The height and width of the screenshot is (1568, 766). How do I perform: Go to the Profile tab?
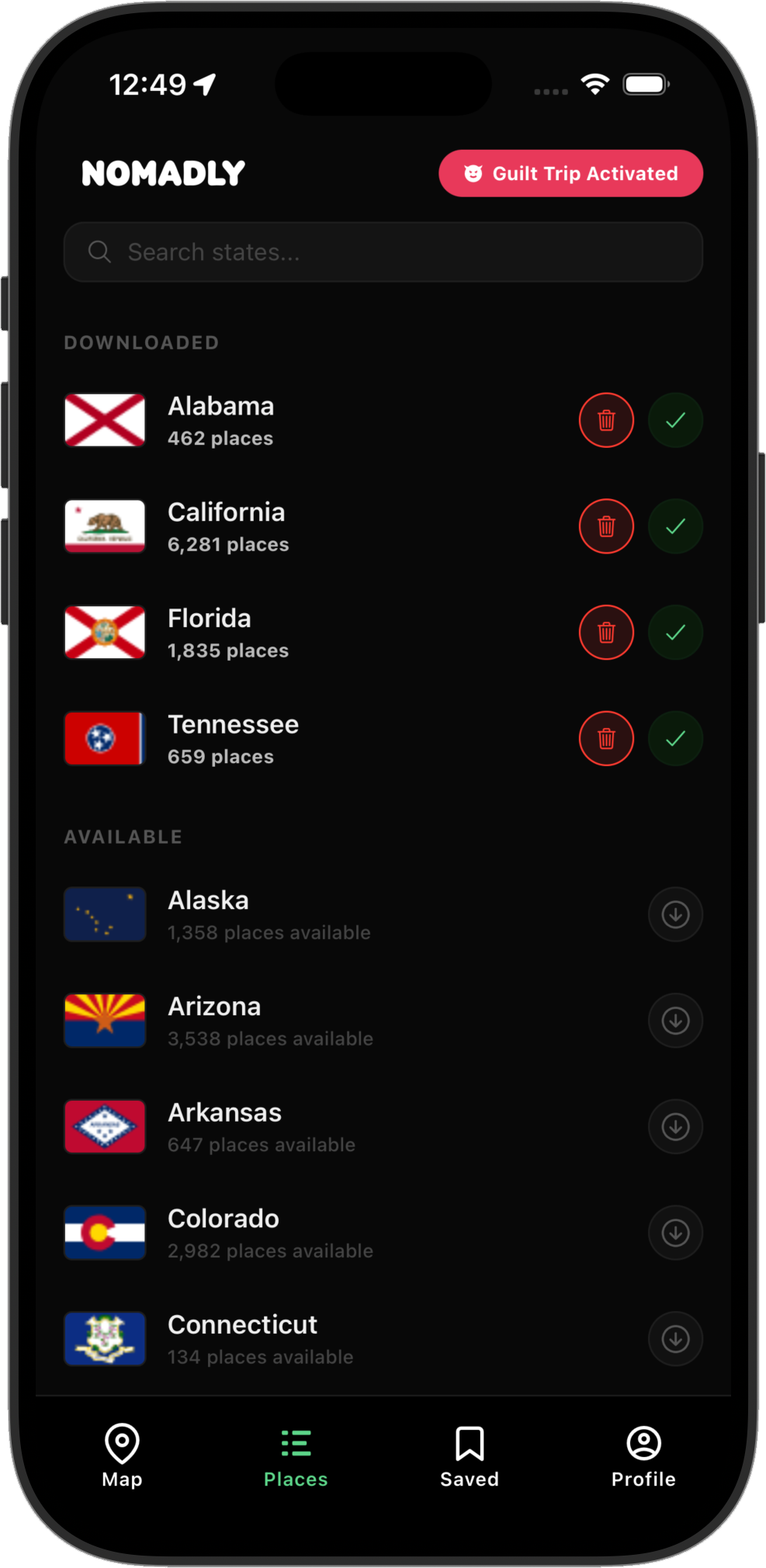click(643, 1458)
